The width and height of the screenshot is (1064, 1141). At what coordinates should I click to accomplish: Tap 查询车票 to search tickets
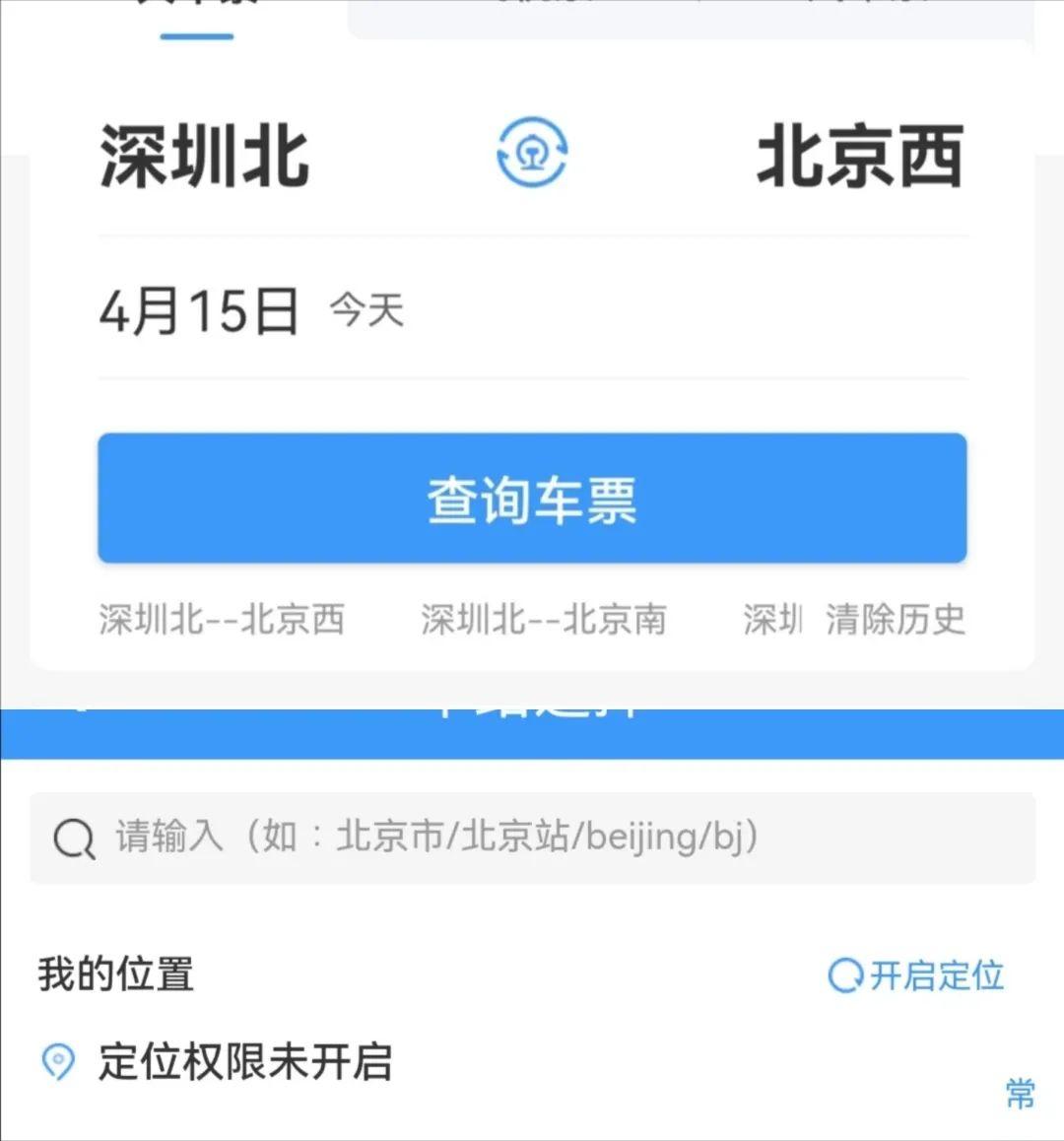tap(532, 499)
